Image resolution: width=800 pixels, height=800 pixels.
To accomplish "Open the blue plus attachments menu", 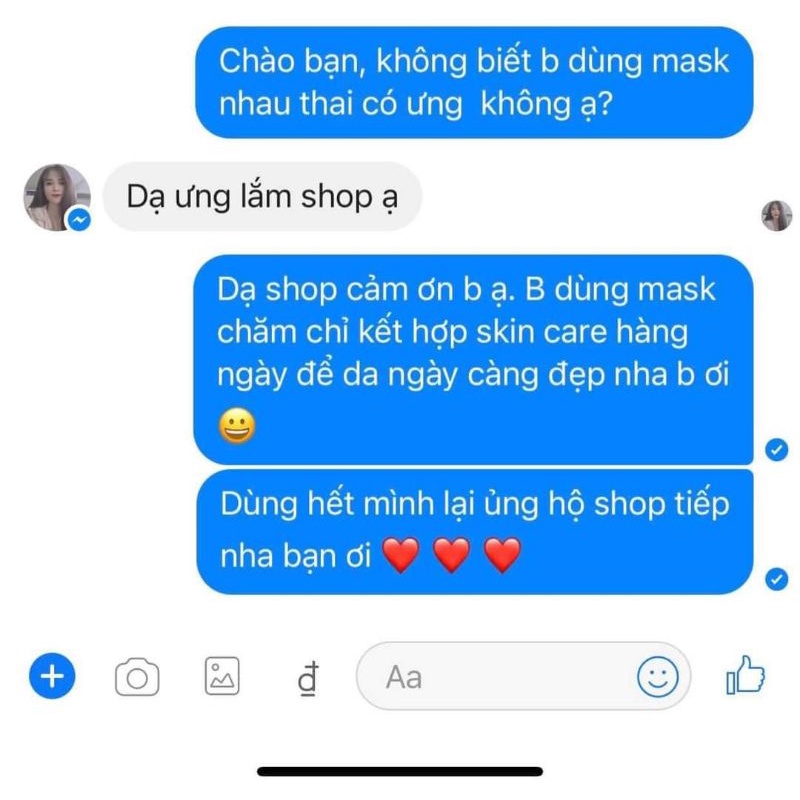I will pyautogui.click(x=52, y=677).
